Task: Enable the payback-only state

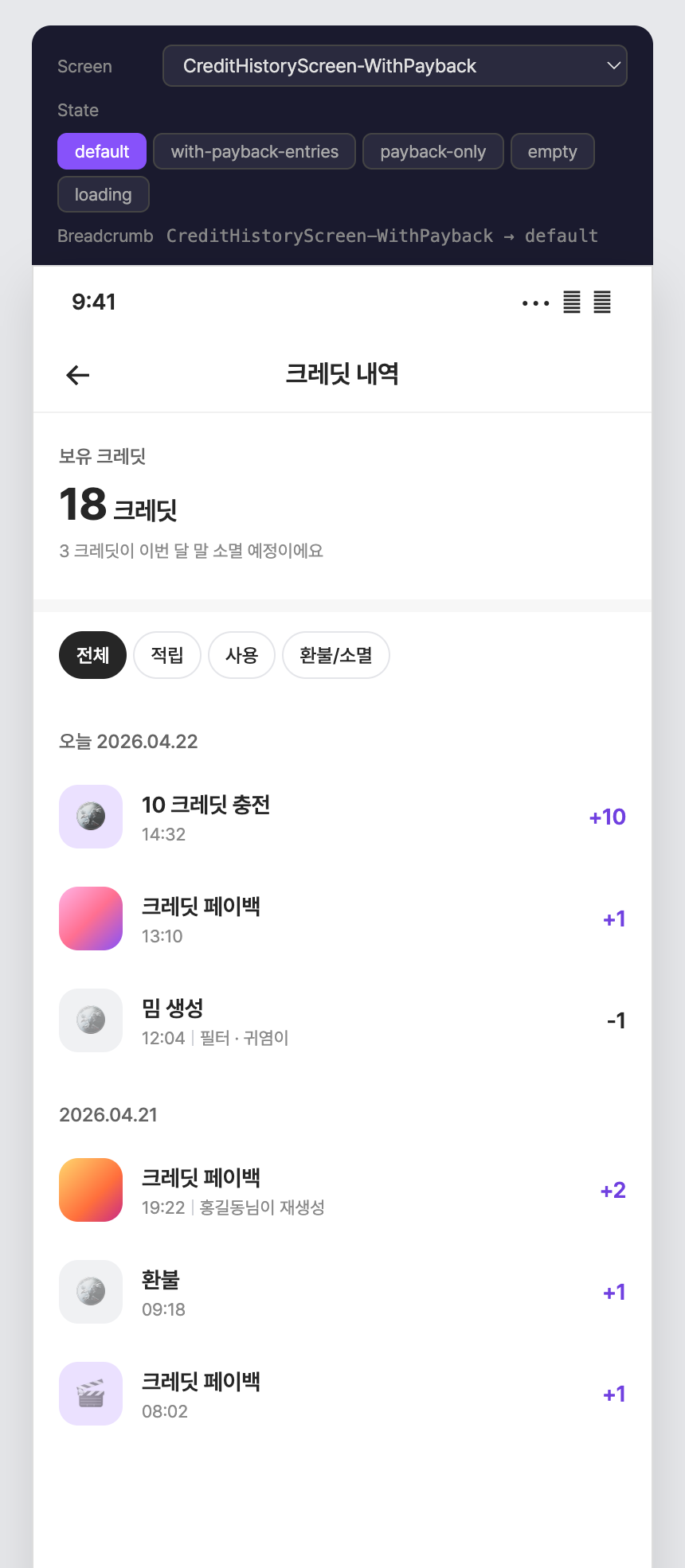Action: point(433,151)
